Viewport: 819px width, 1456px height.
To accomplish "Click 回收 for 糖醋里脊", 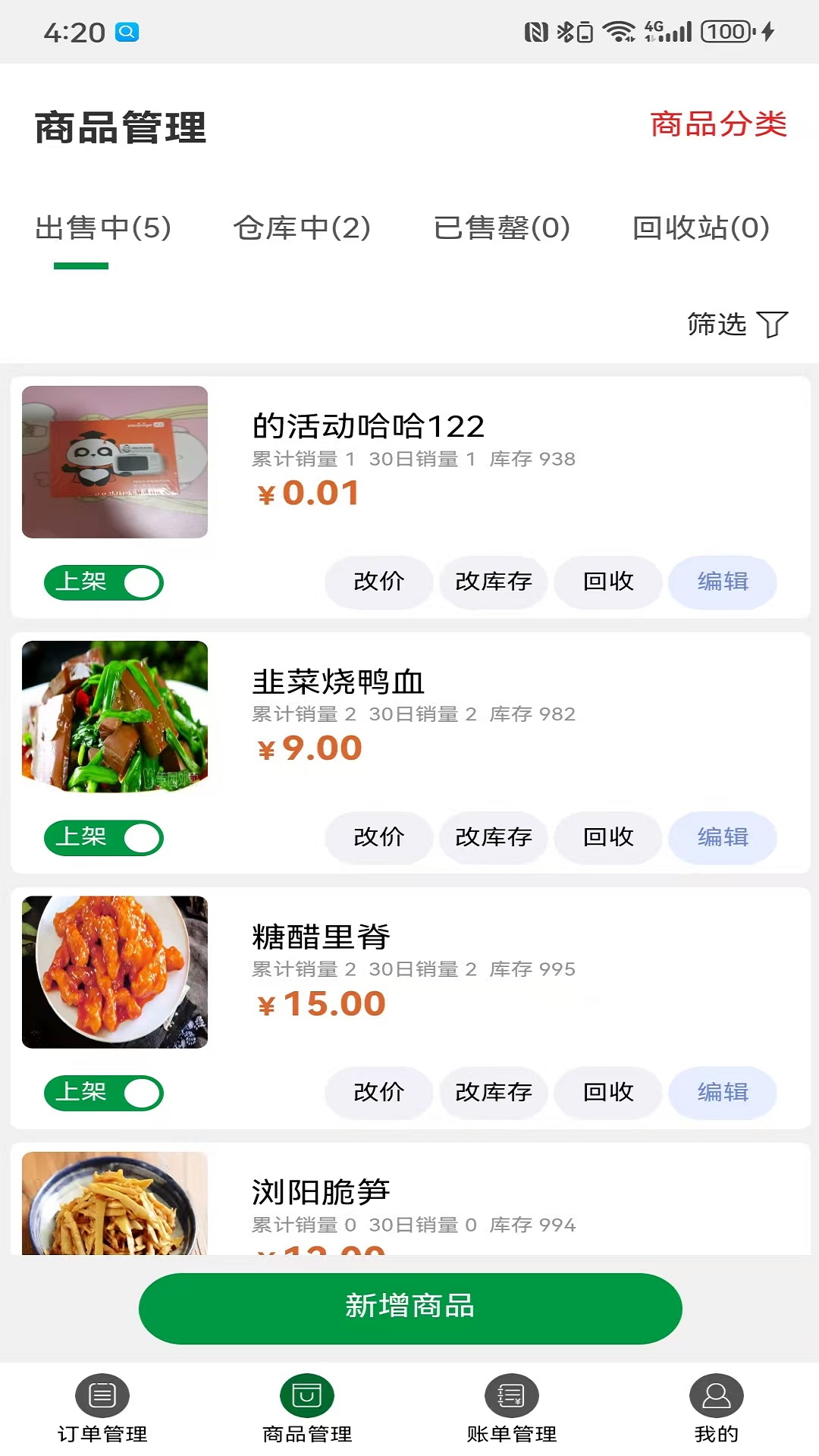I will click(x=607, y=1093).
